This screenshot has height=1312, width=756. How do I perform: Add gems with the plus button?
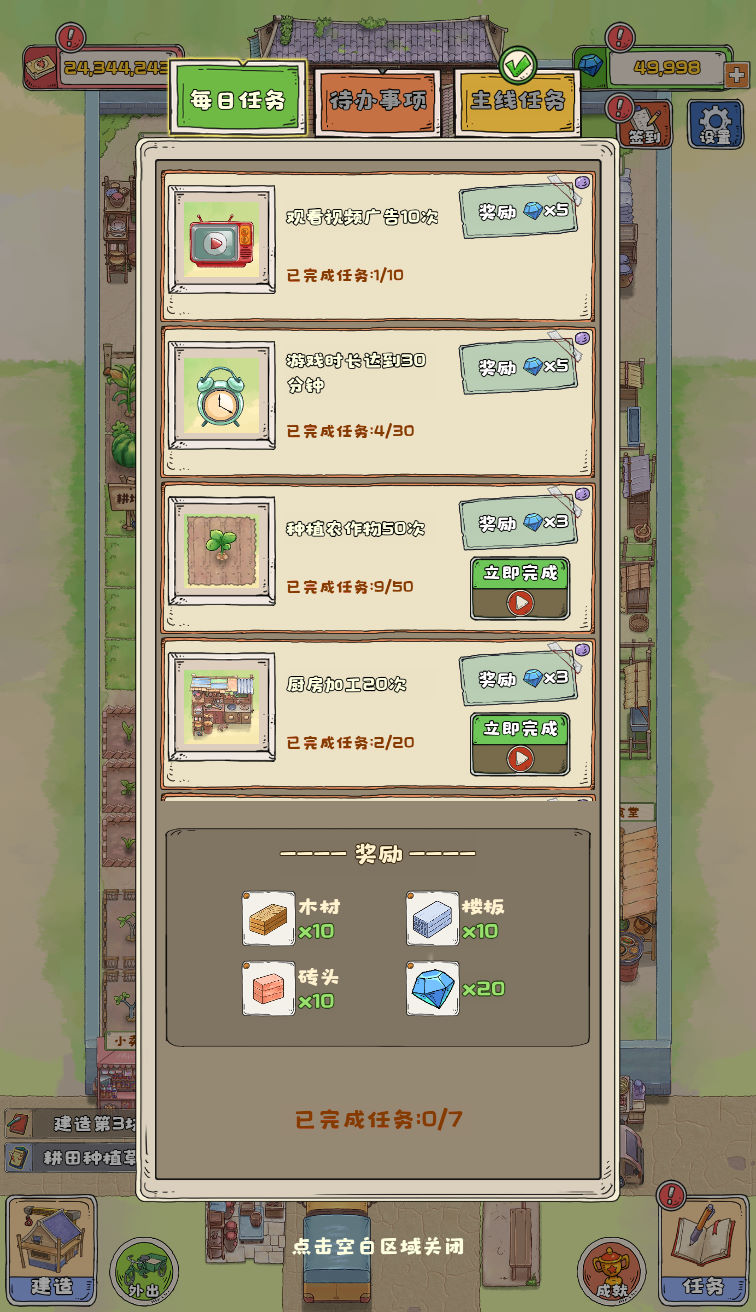coord(737,73)
